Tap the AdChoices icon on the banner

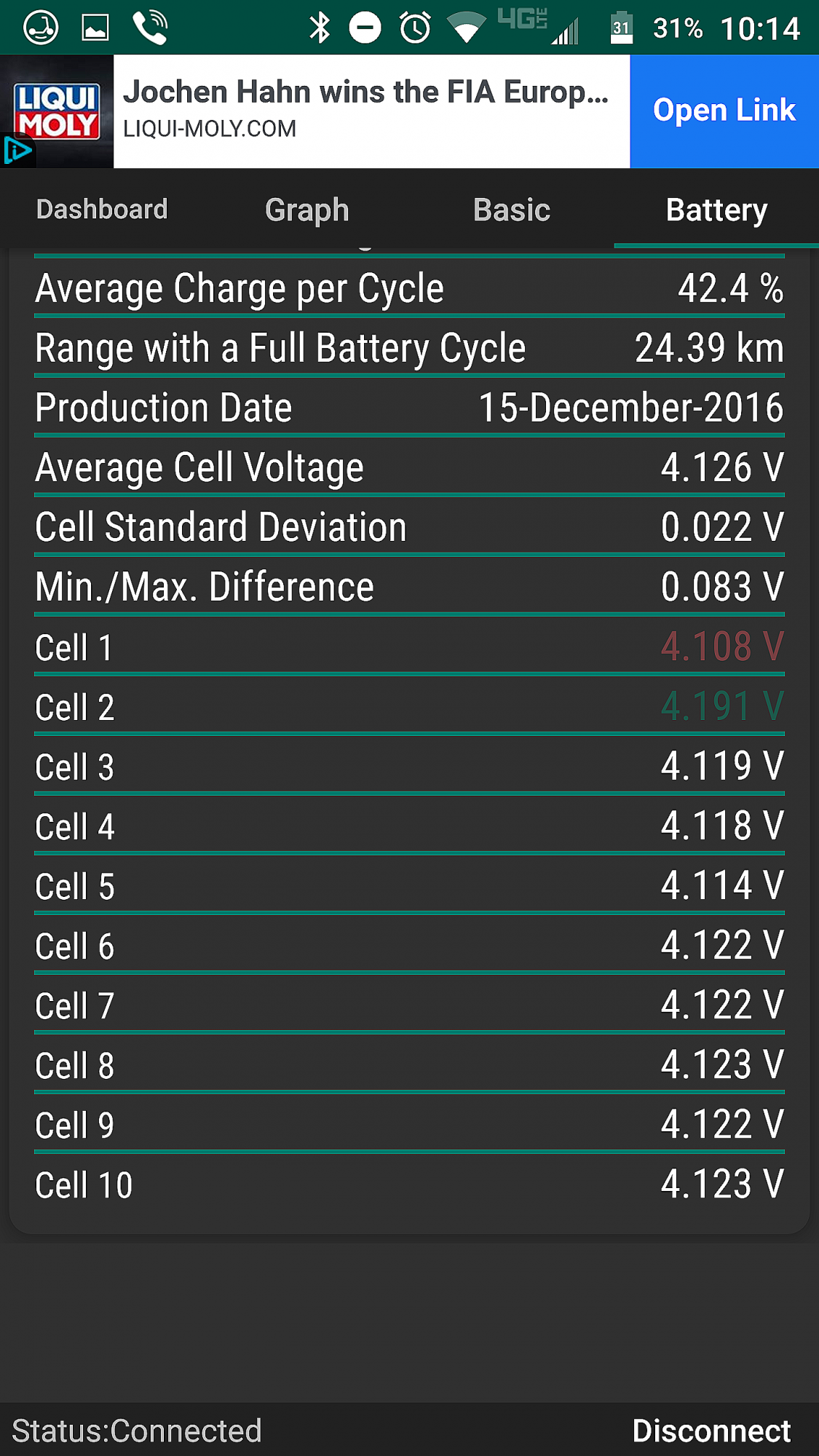pos(17,151)
